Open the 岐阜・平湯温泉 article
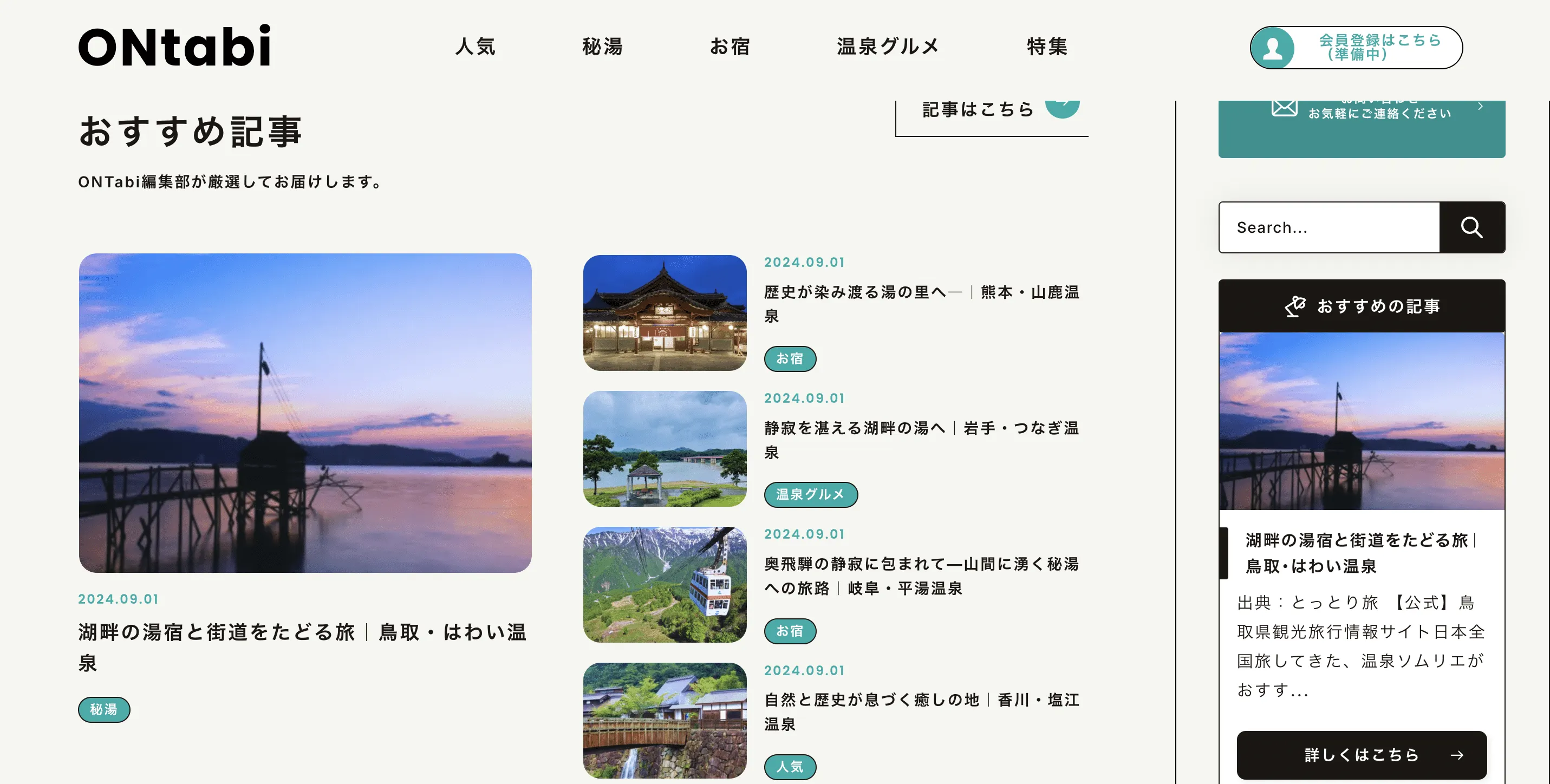The image size is (1550, 784). tap(921, 575)
